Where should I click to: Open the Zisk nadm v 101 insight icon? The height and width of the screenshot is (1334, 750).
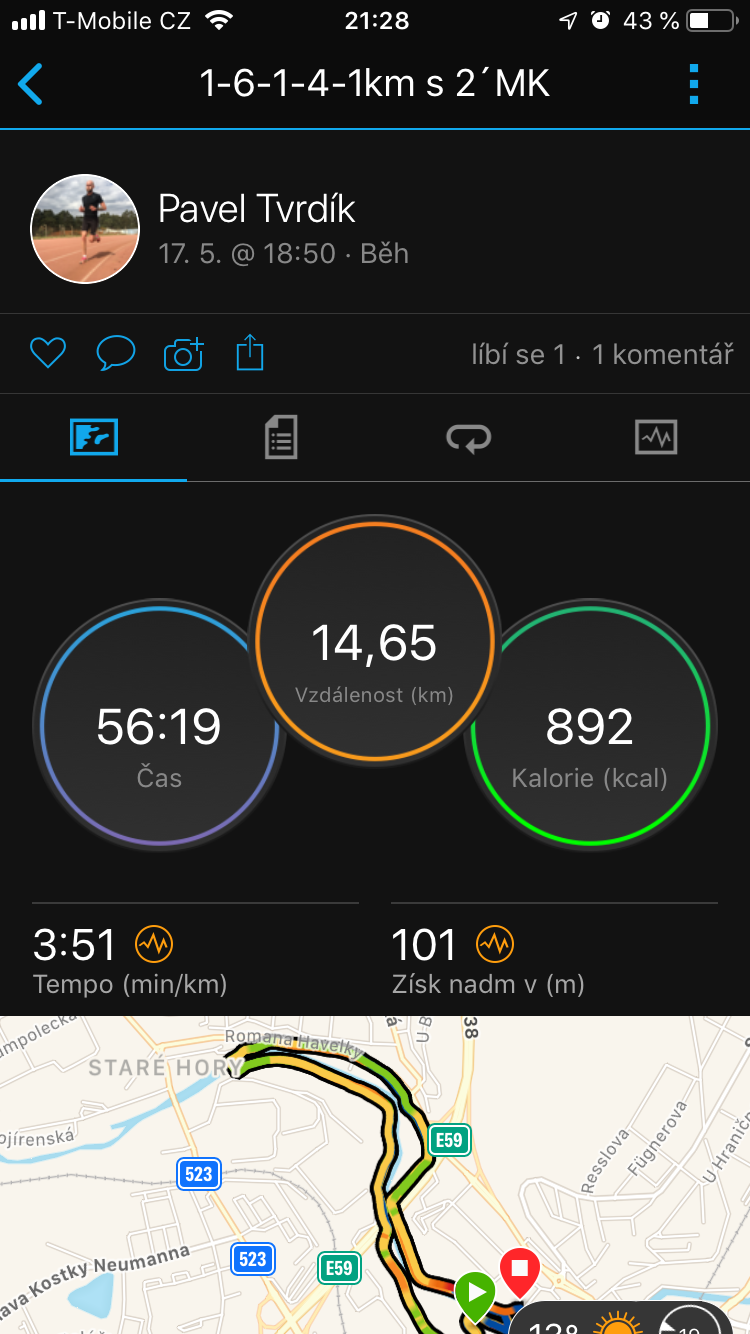coord(494,943)
